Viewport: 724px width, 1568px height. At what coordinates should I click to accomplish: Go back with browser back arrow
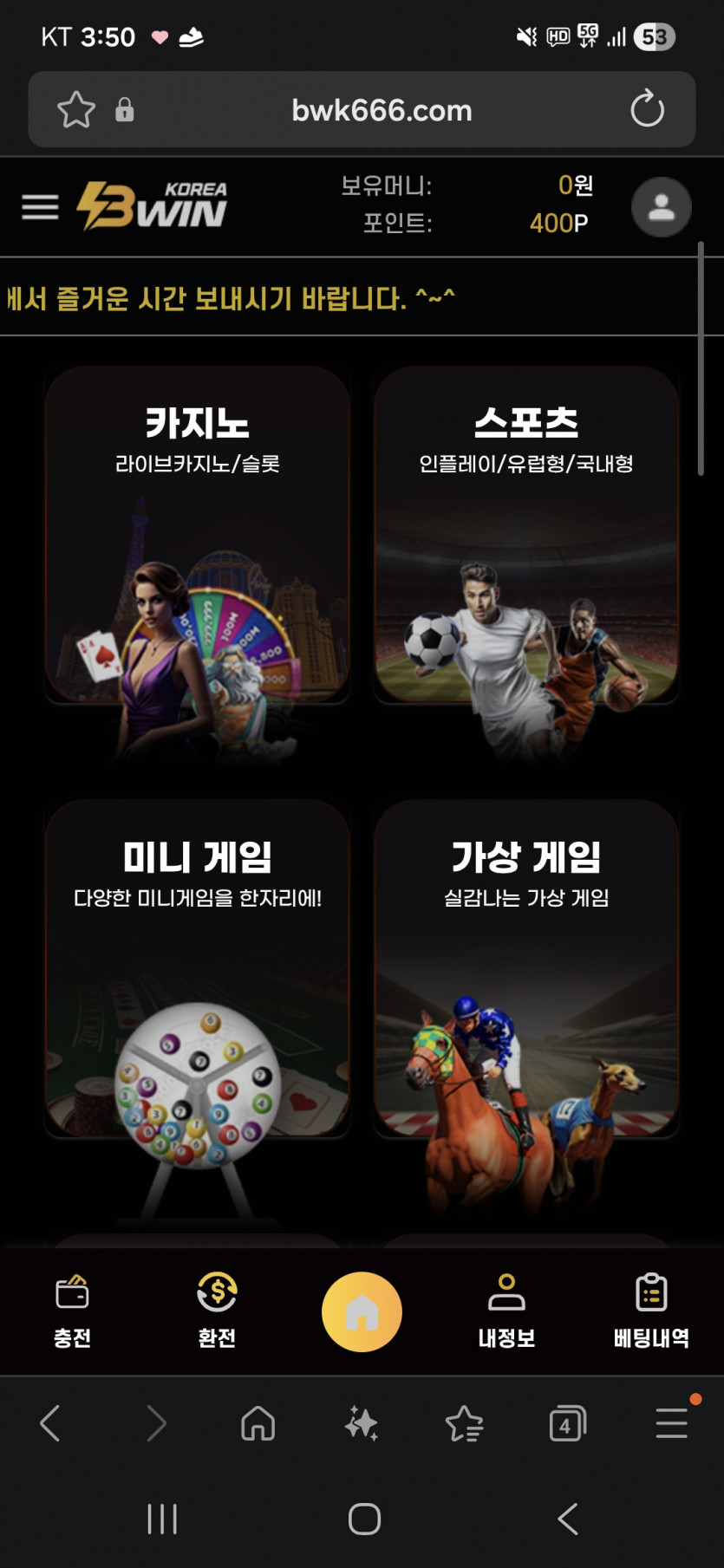tap(50, 1423)
